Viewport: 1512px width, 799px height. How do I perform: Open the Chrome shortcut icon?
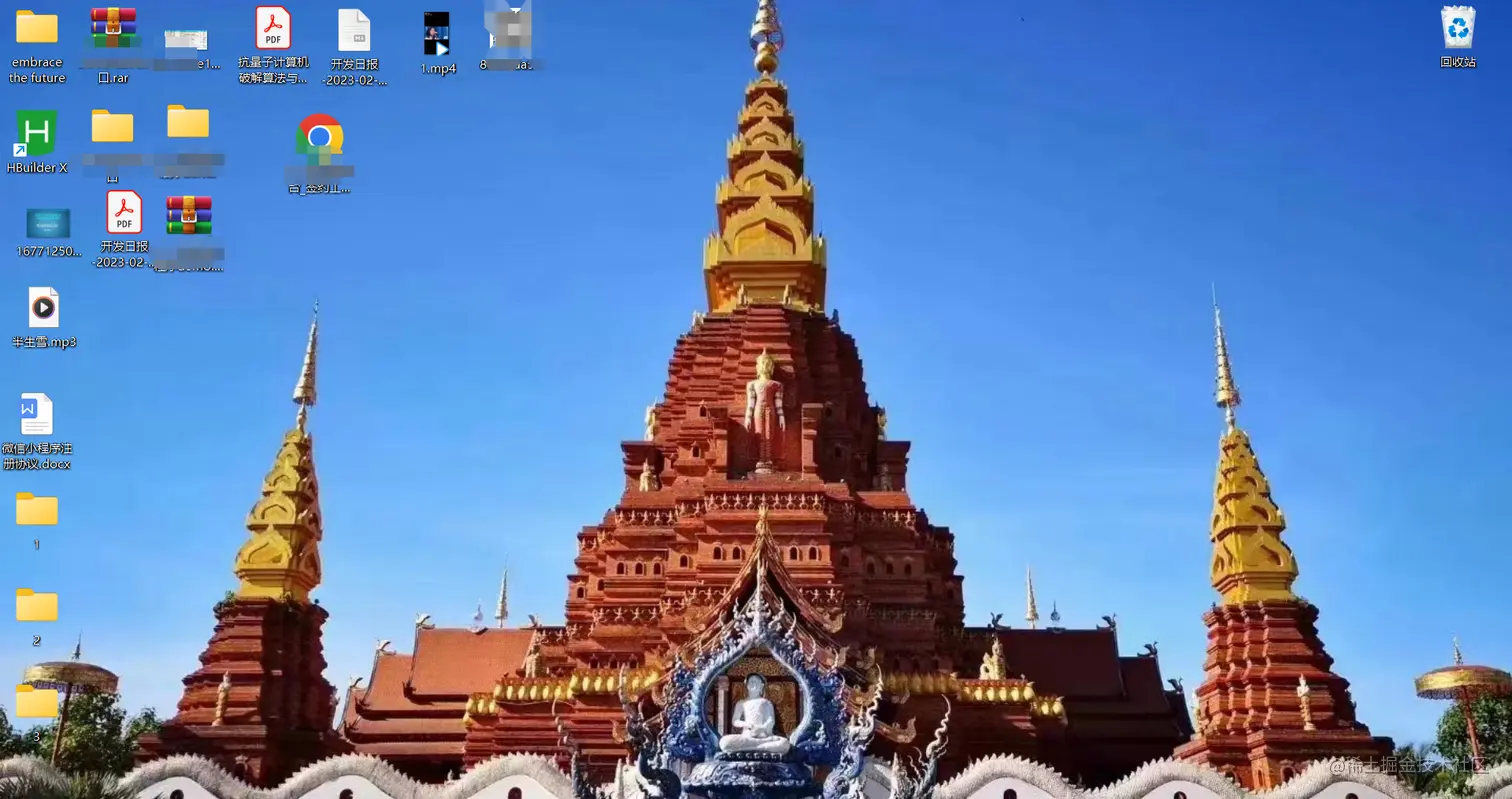point(320,138)
